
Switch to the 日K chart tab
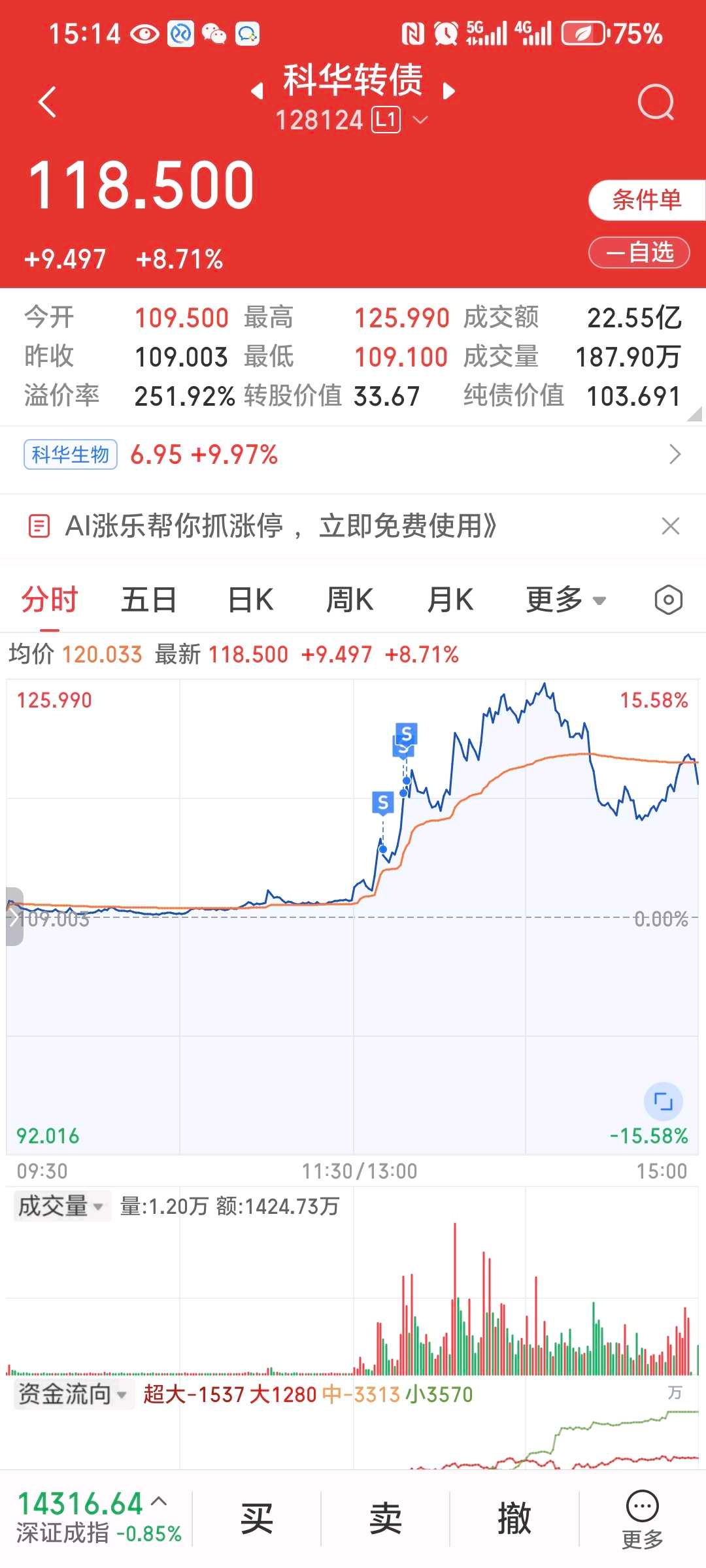pyautogui.click(x=250, y=600)
